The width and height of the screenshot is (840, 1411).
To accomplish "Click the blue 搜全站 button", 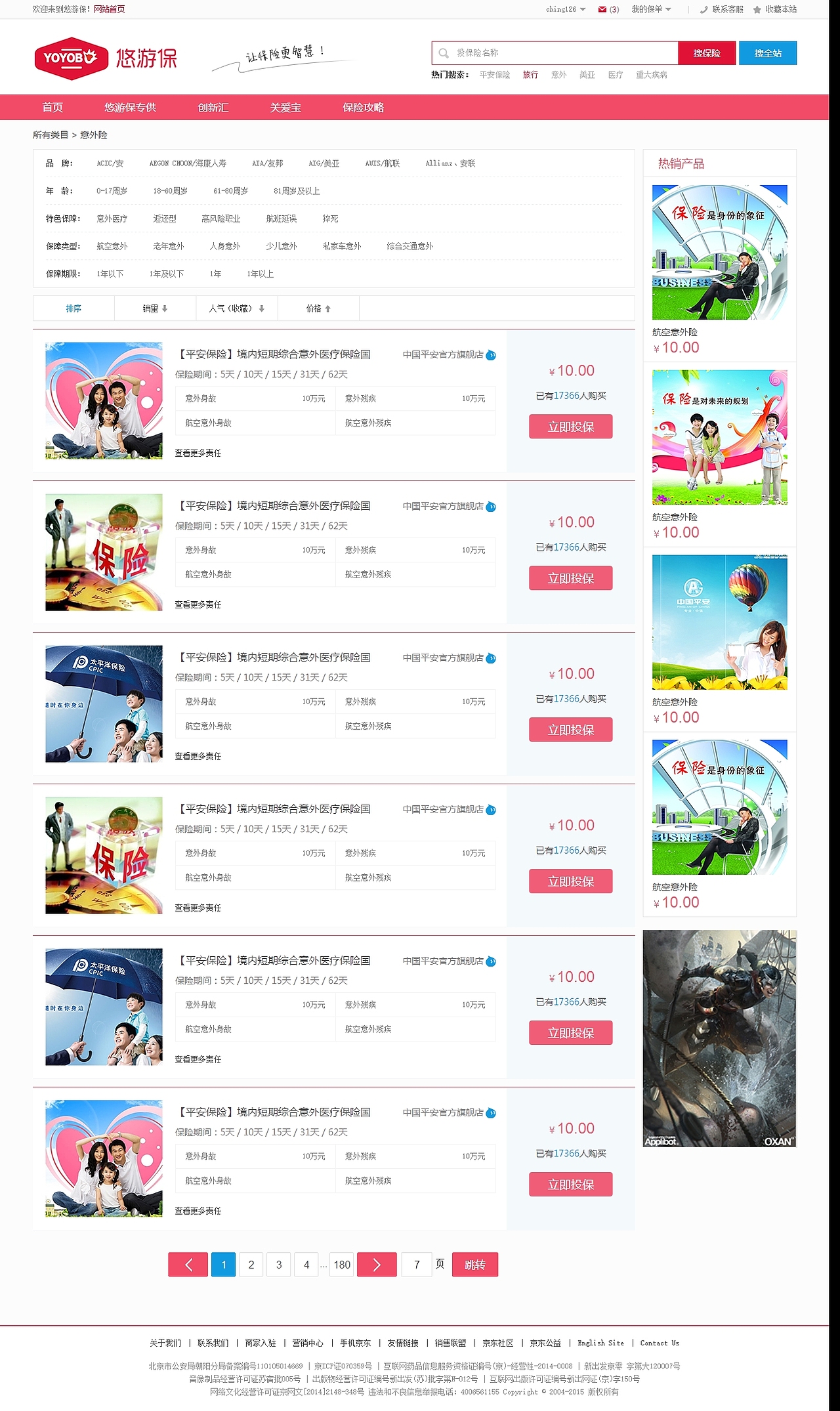I will click(768, 53).
